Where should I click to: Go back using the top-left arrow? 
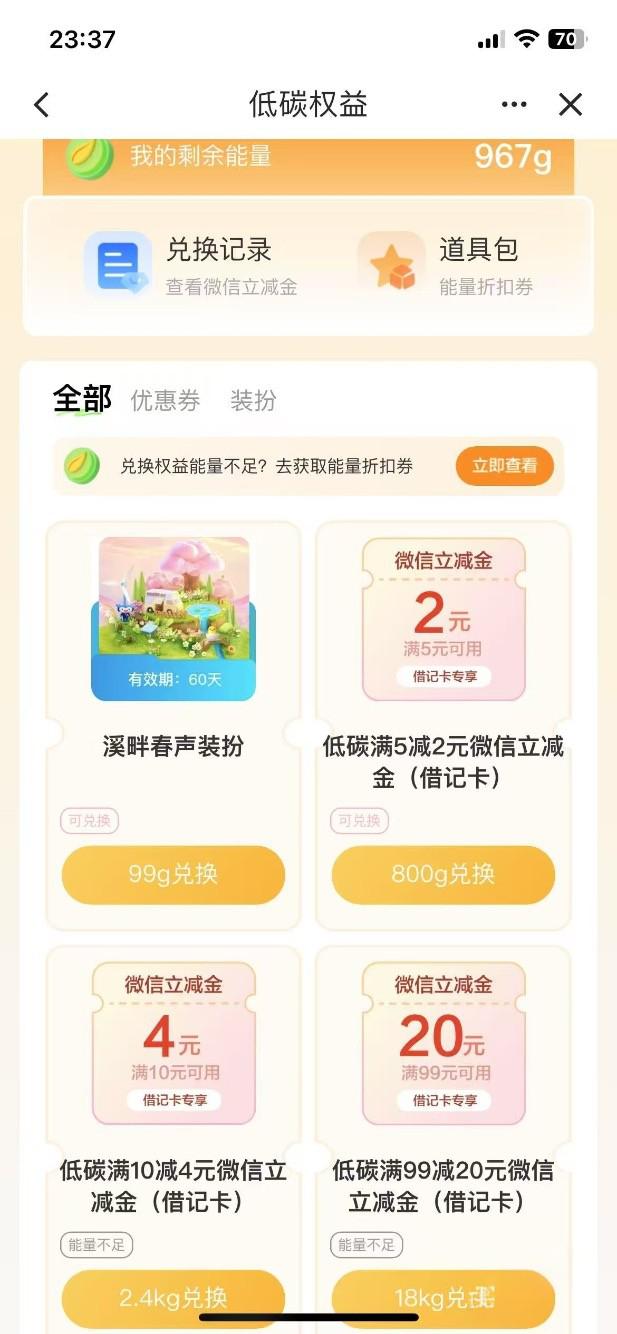41,105
